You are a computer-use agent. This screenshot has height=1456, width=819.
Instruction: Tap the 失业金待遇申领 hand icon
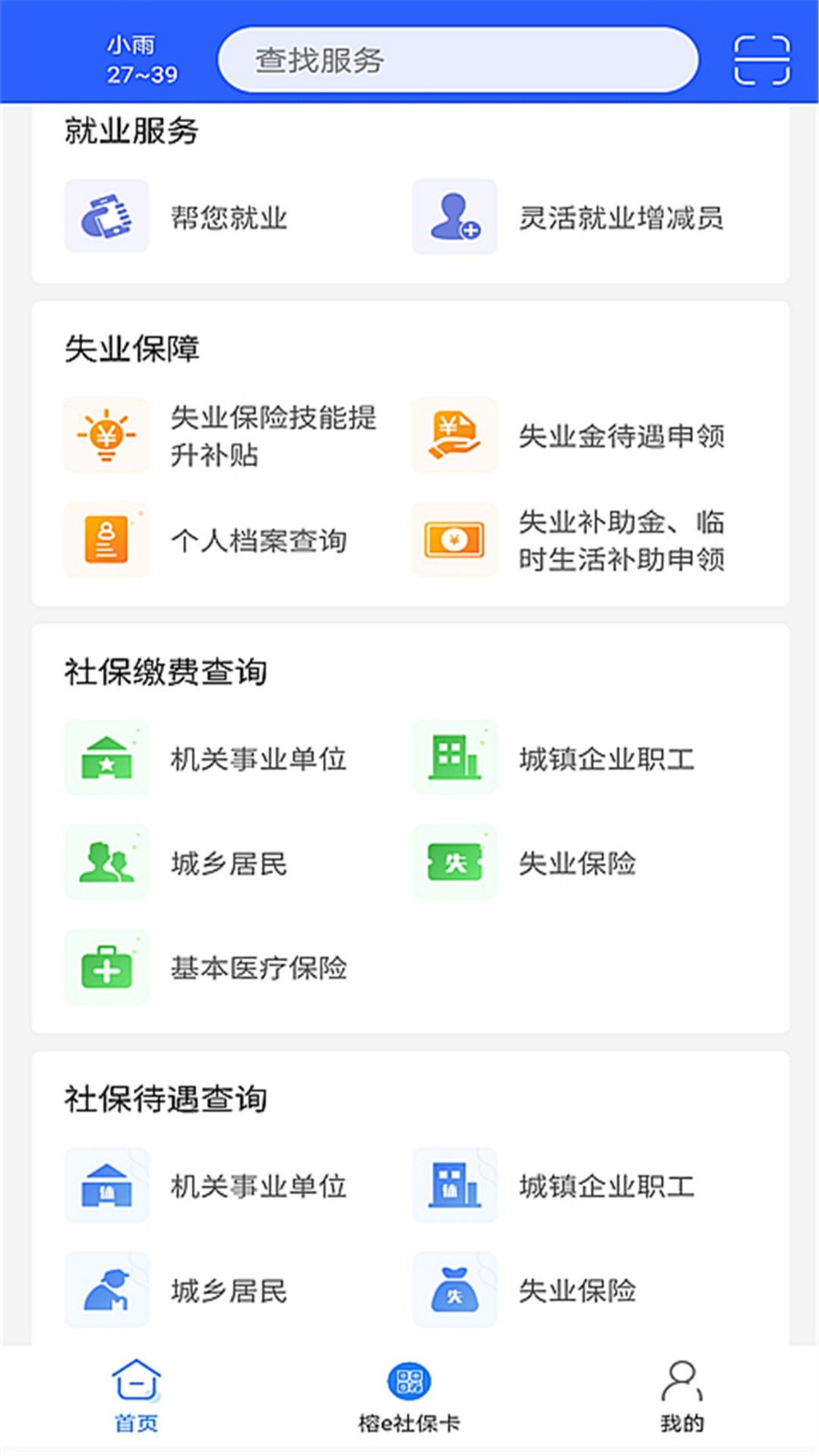(x=454, y=436)
